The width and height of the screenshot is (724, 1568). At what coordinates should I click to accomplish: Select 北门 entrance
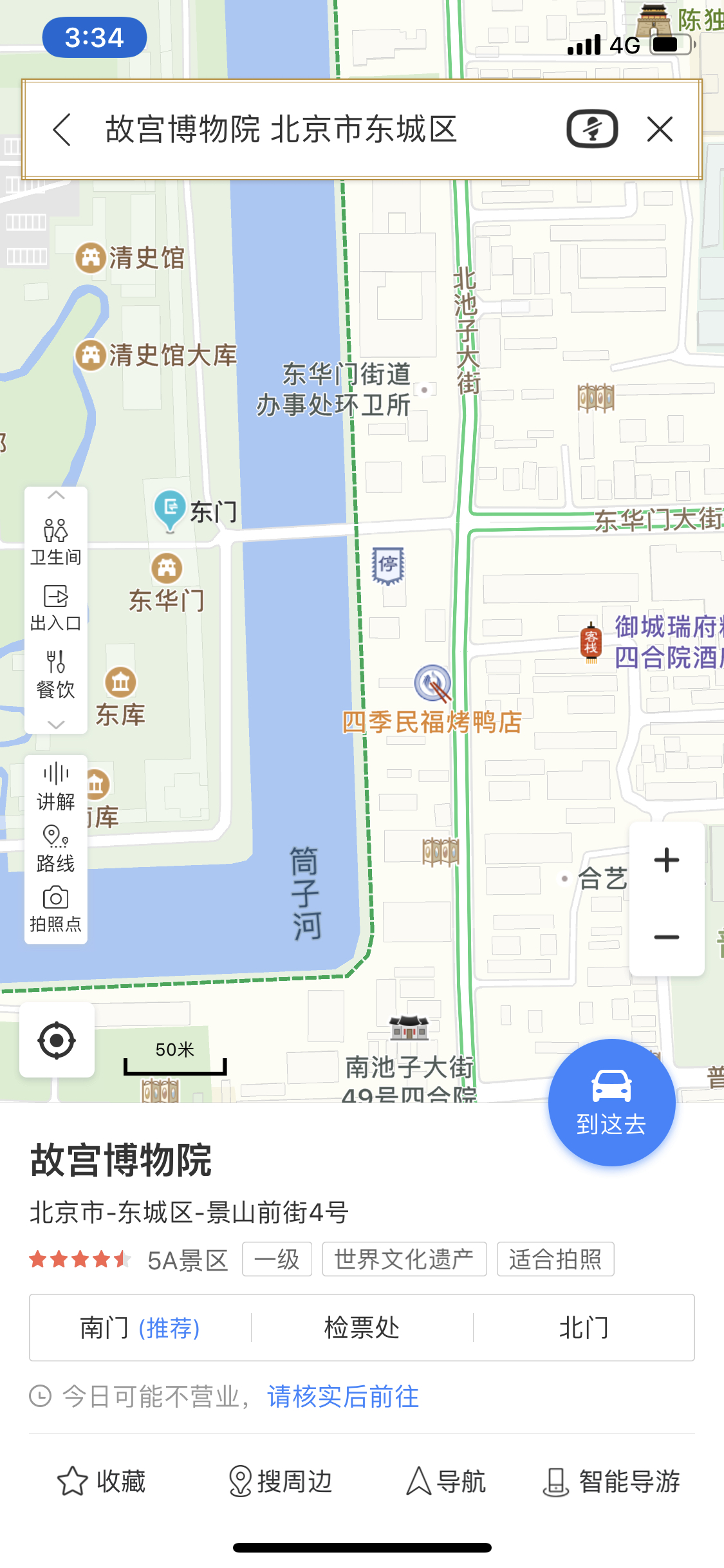click(x=583, y=1327)
